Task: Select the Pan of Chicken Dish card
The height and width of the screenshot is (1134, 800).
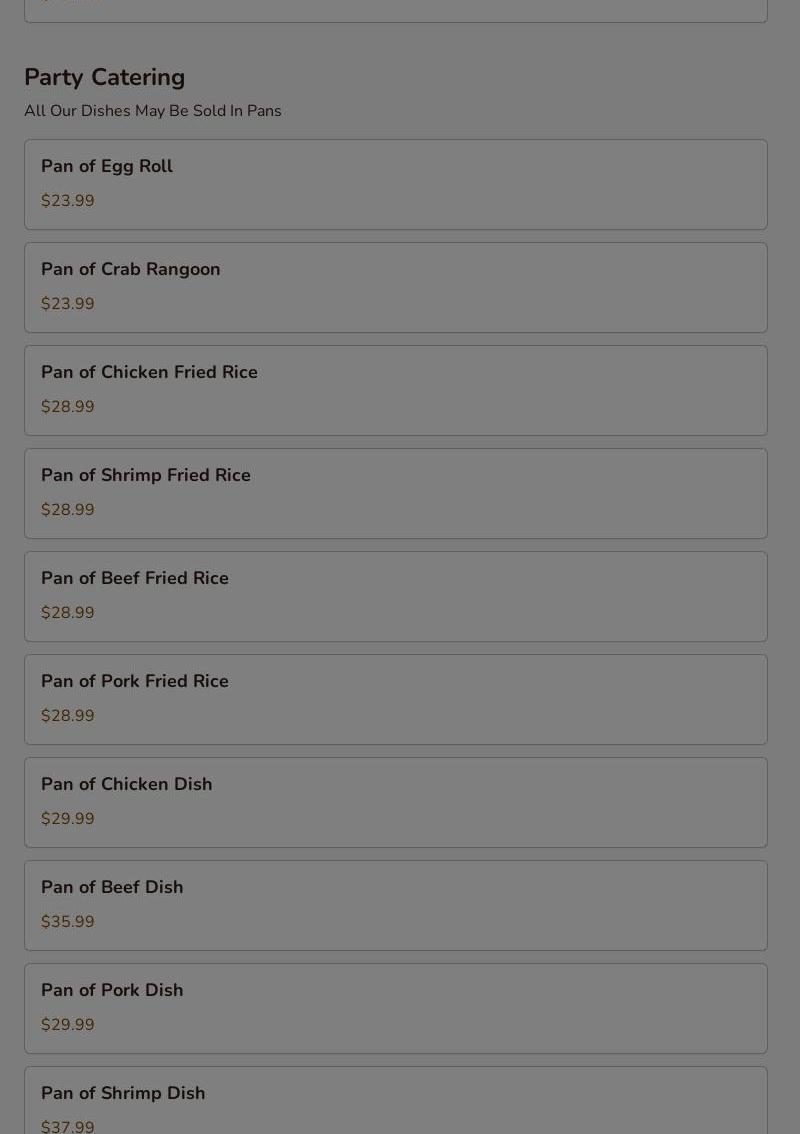Action: (395, 802)
